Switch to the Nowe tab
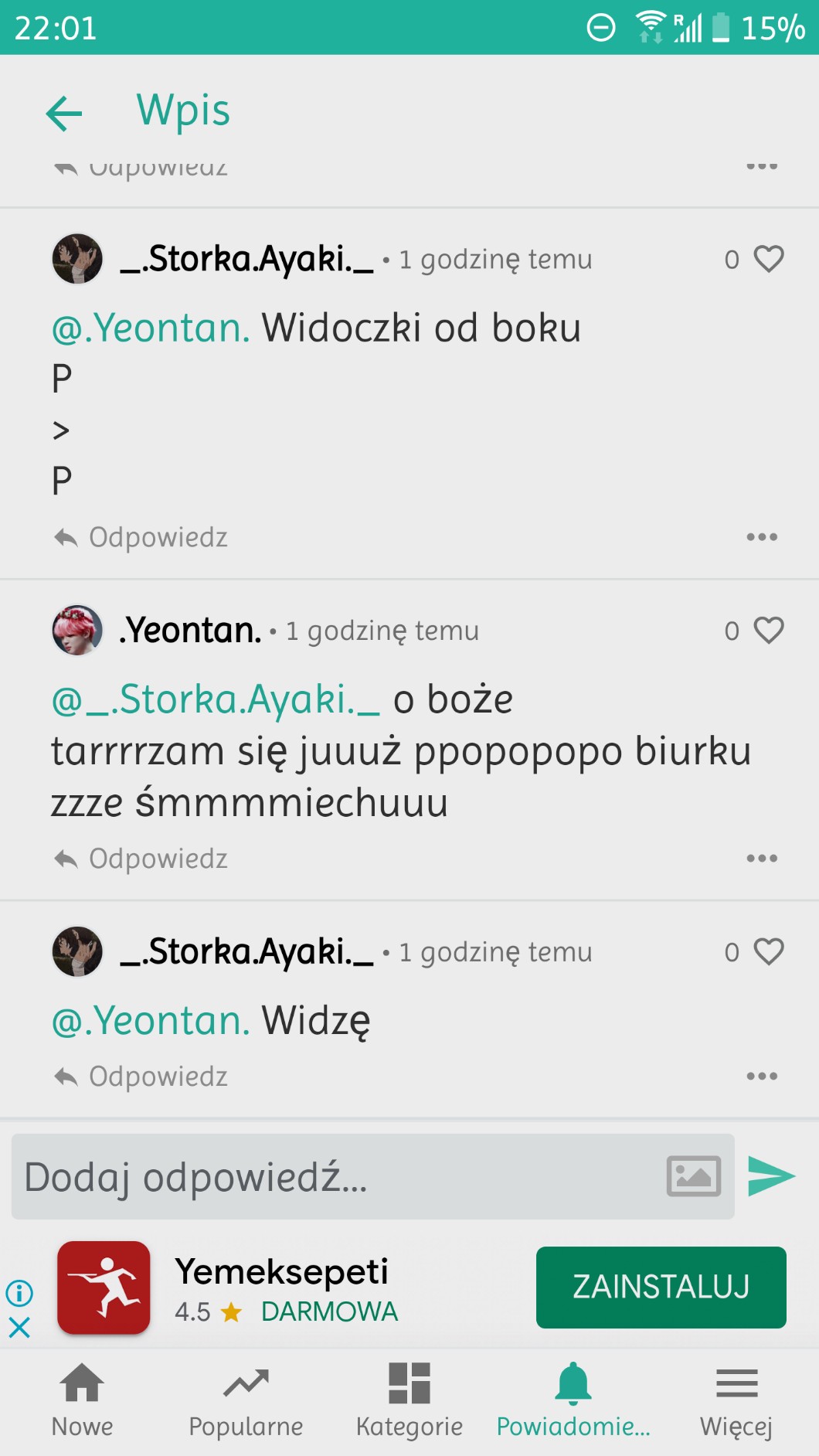This screenshot has width=819, height=1456. [x=82, y=1400]
